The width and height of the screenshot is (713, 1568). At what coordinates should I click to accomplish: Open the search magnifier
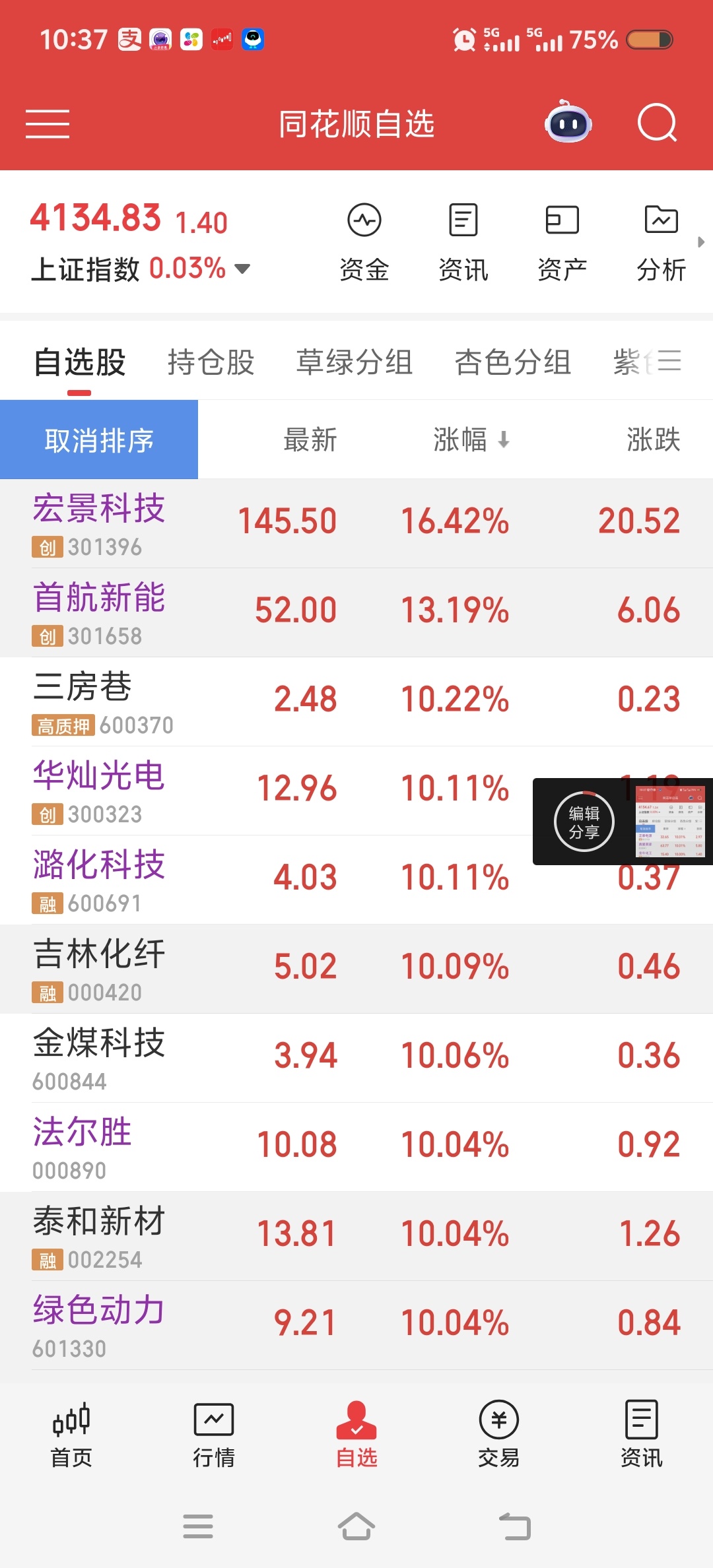657,123
